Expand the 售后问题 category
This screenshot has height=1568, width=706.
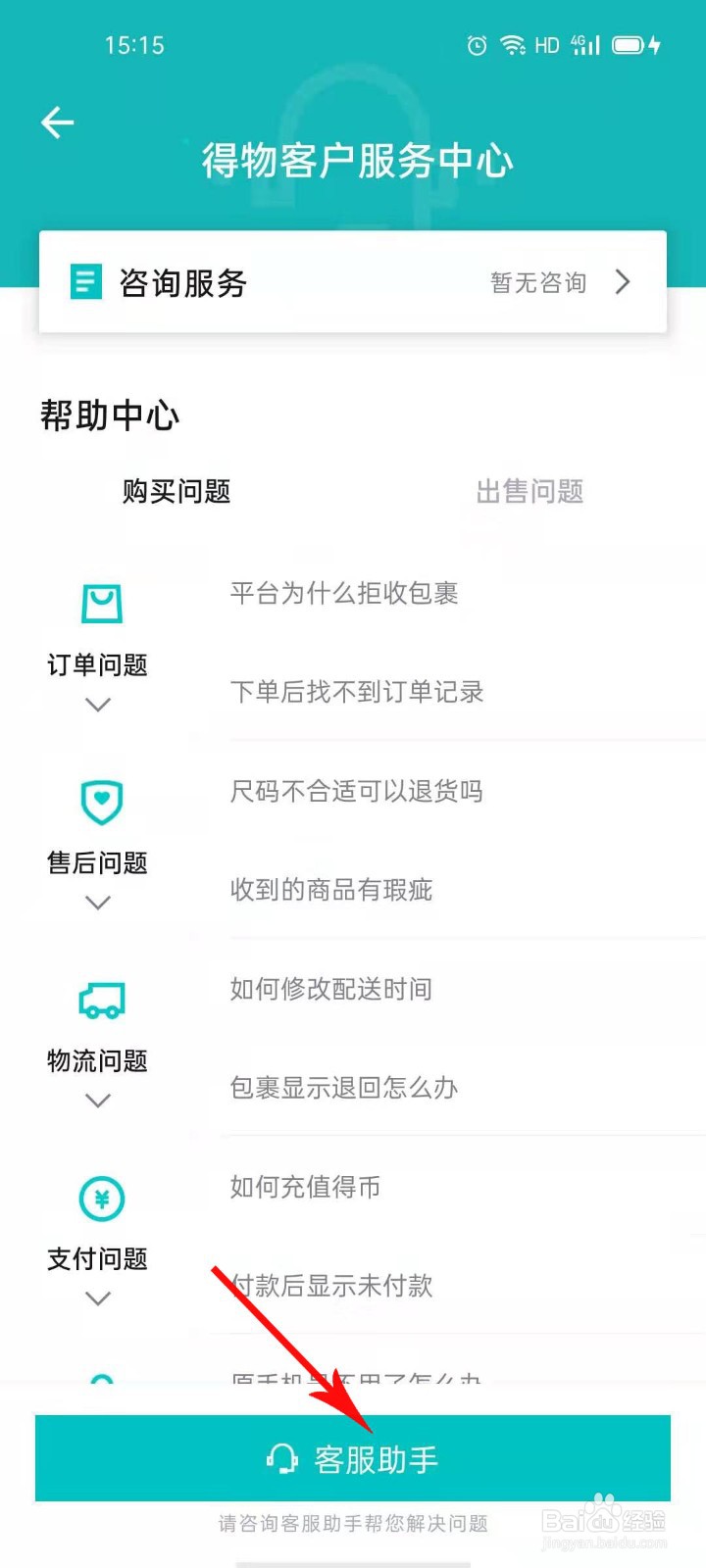[98, 845]
